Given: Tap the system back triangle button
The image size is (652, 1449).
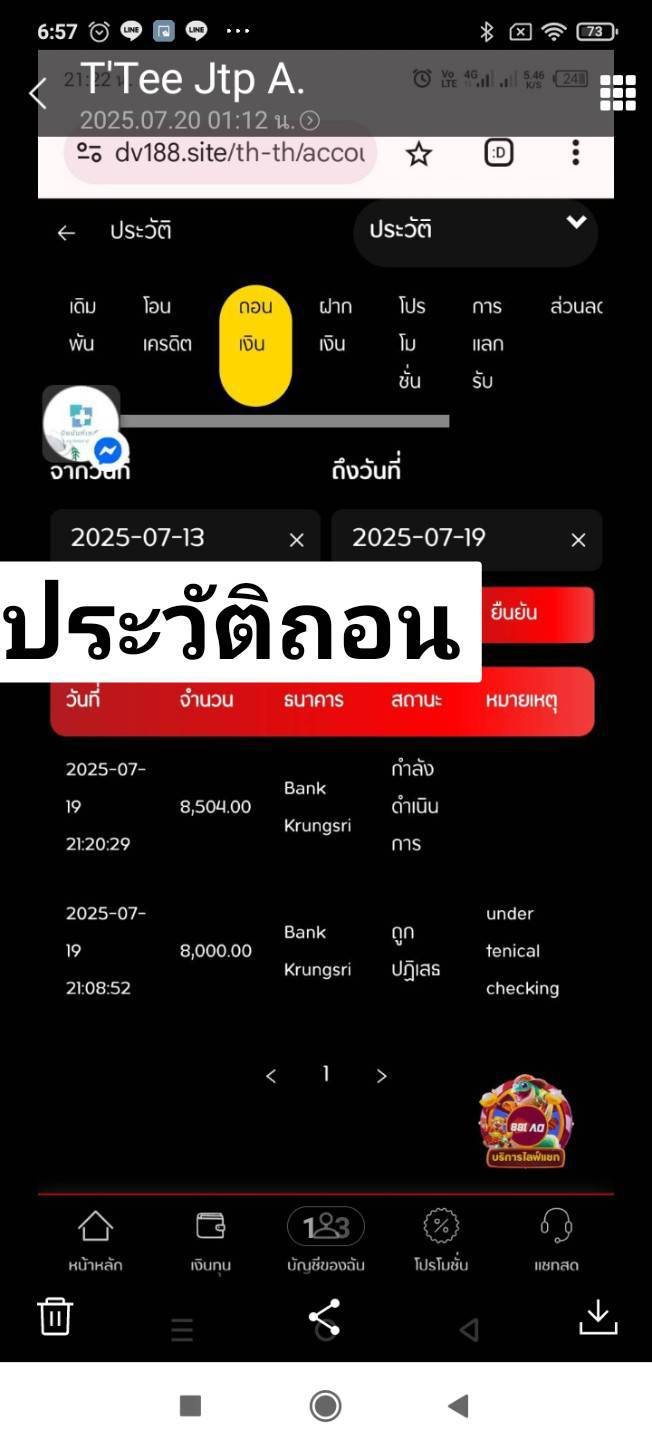Looking at the screenshot, I should point(459,1405).
